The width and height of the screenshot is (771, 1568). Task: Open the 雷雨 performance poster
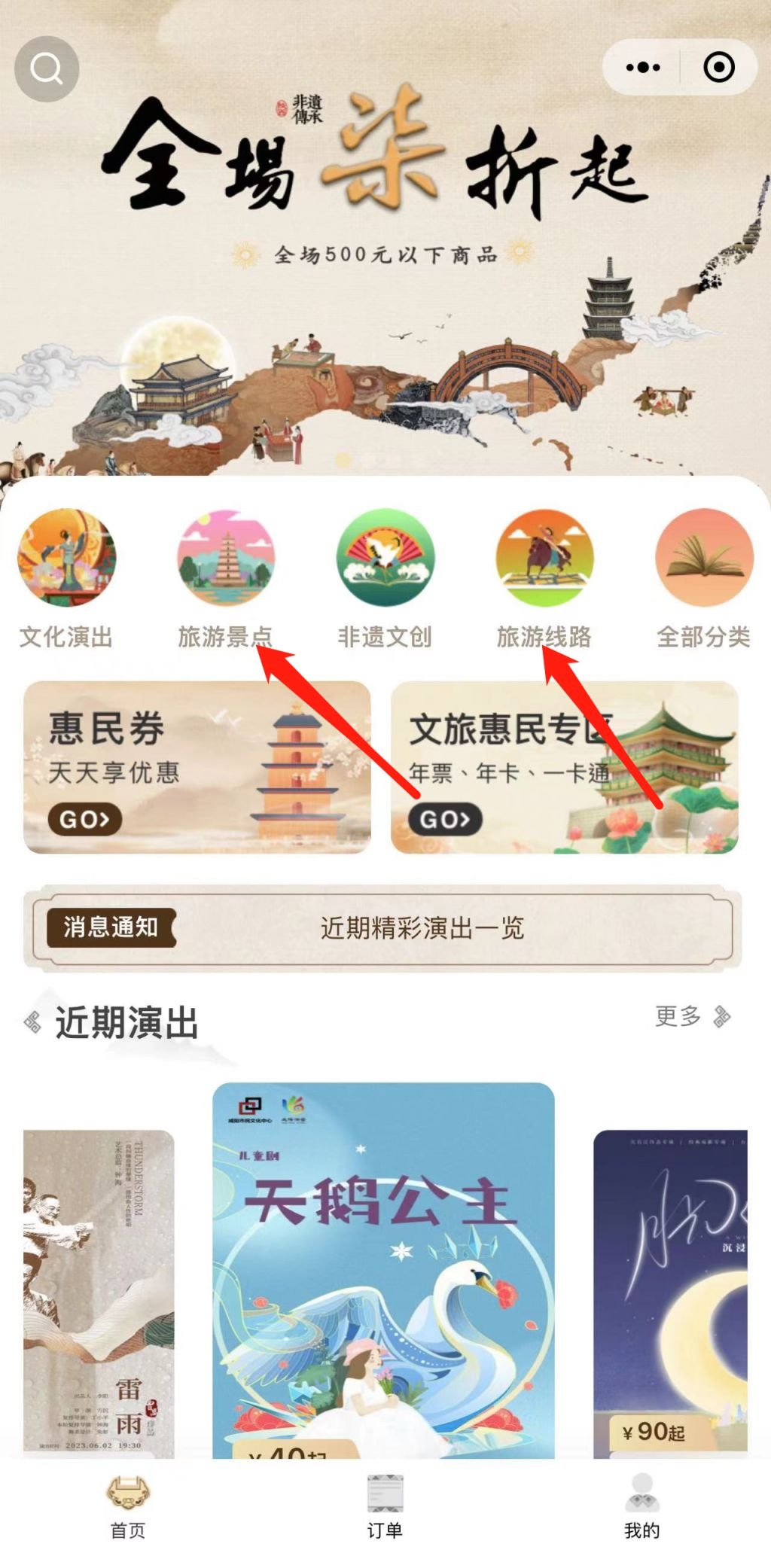pos(99,1292)
